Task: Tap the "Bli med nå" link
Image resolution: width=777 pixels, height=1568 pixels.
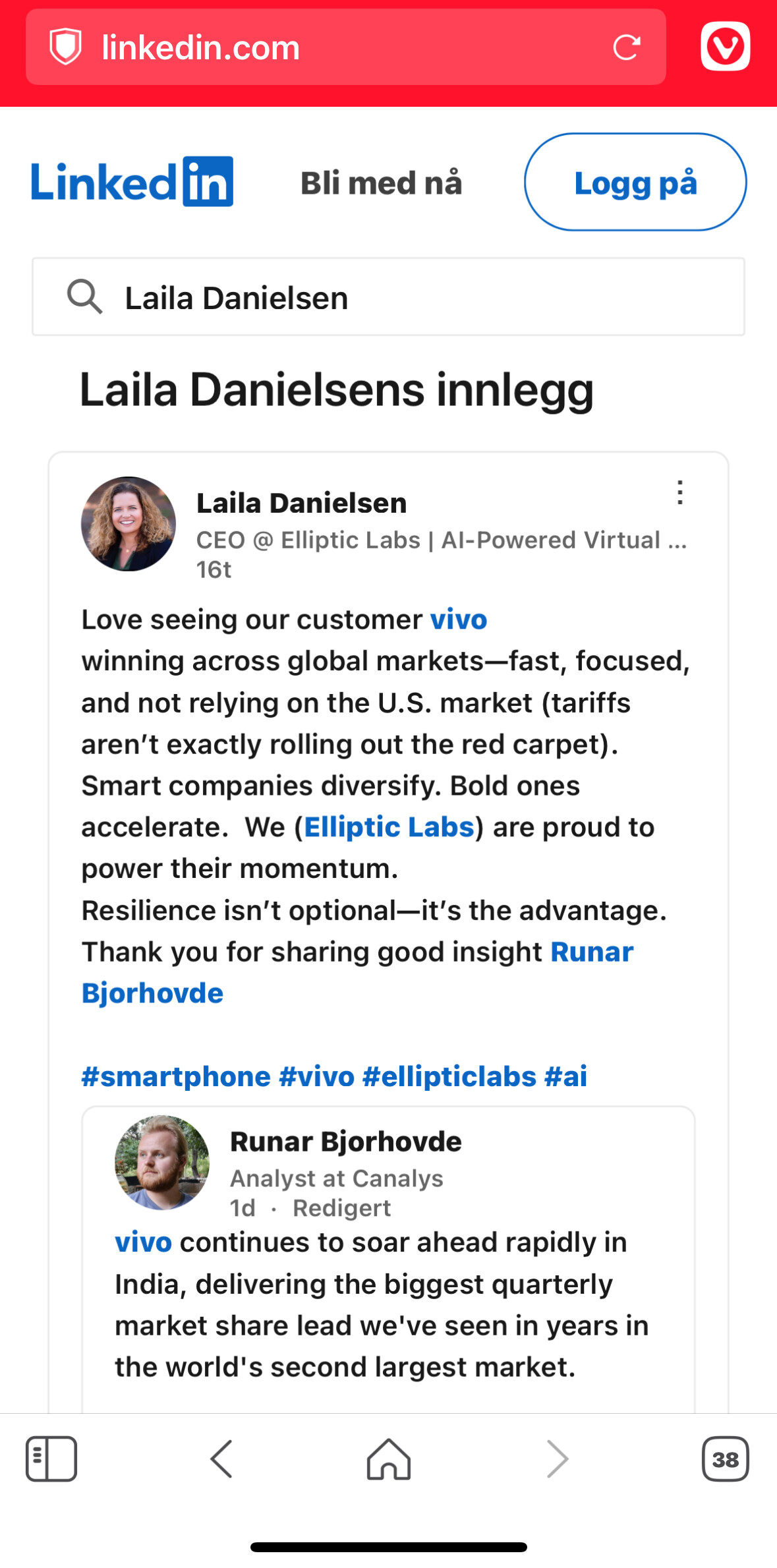Action: tap(381, 183)
